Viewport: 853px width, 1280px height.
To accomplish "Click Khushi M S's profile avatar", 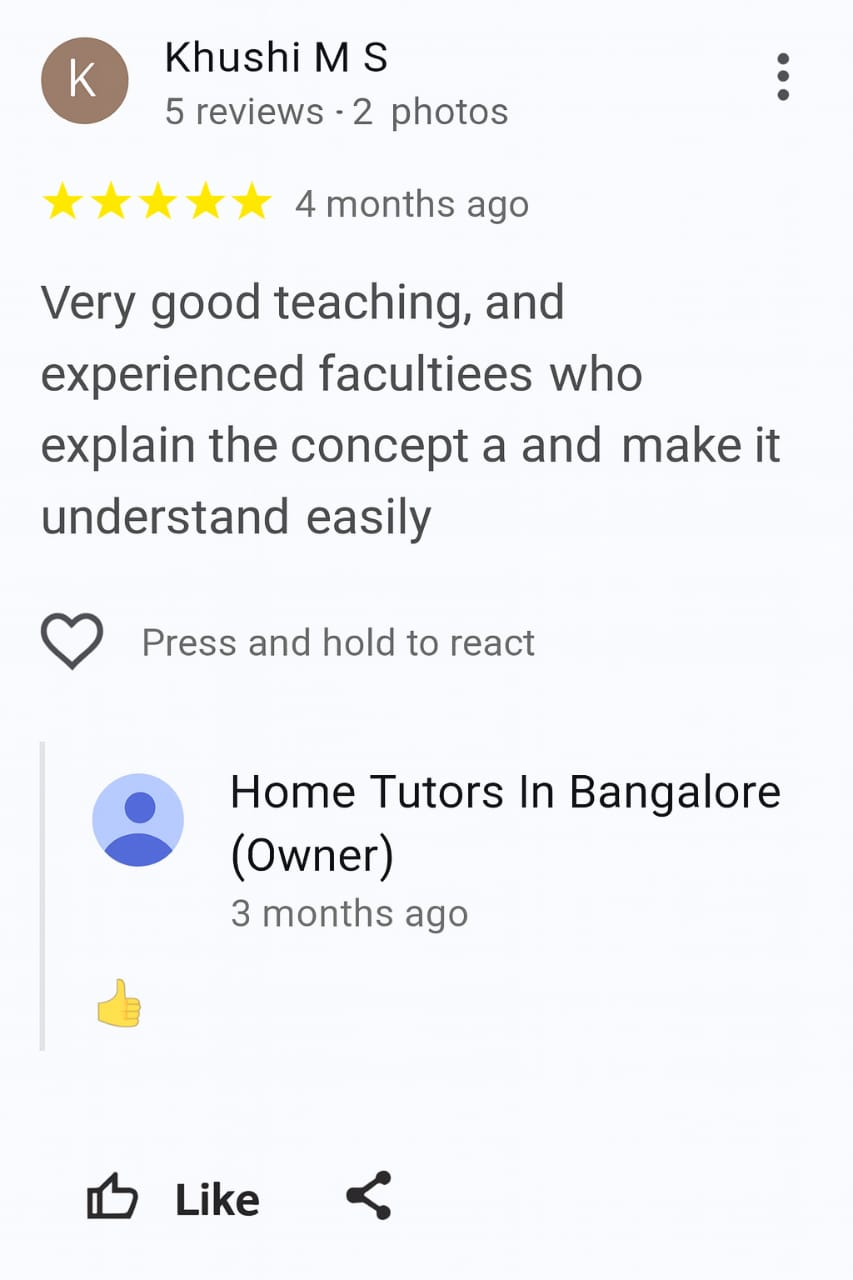I will (x=84, y=81).
